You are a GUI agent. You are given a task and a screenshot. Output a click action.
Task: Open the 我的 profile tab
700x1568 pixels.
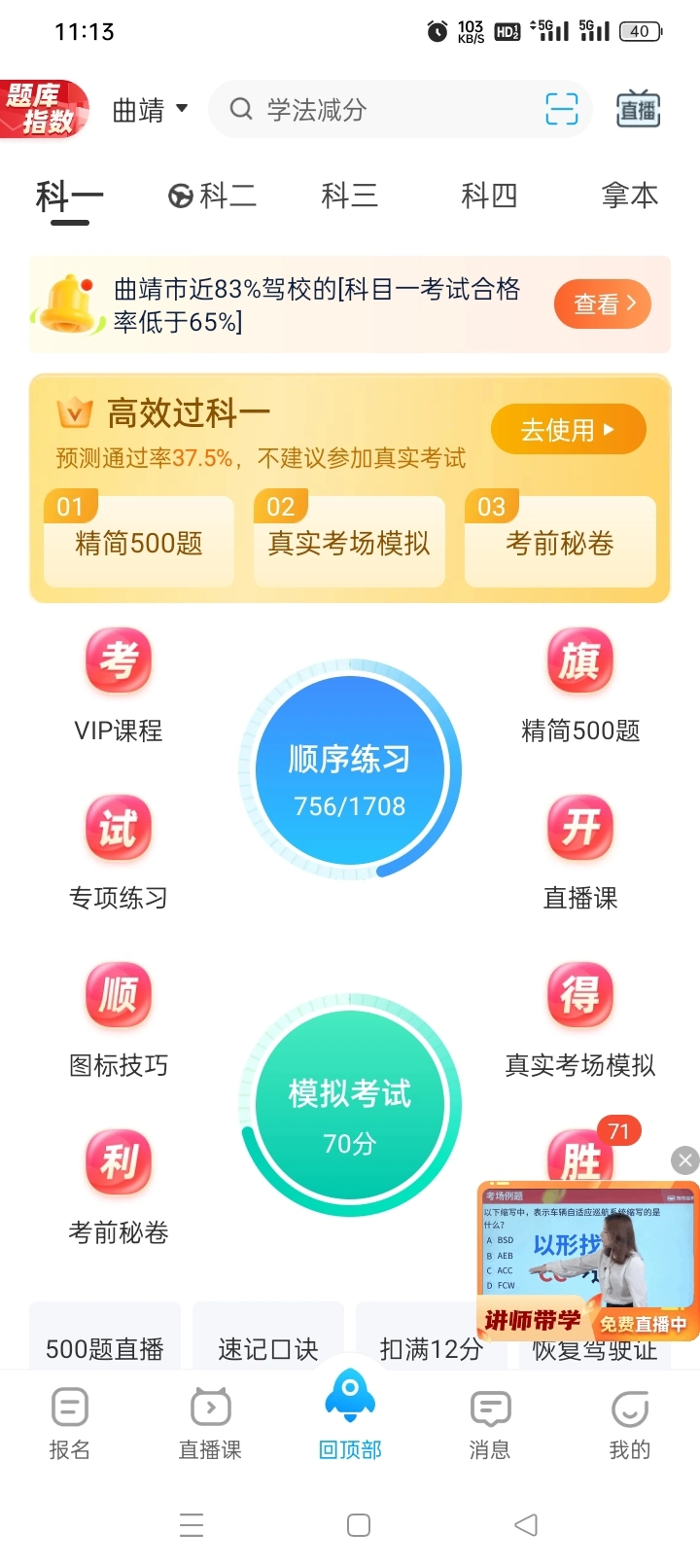[x=629, y=1423]
